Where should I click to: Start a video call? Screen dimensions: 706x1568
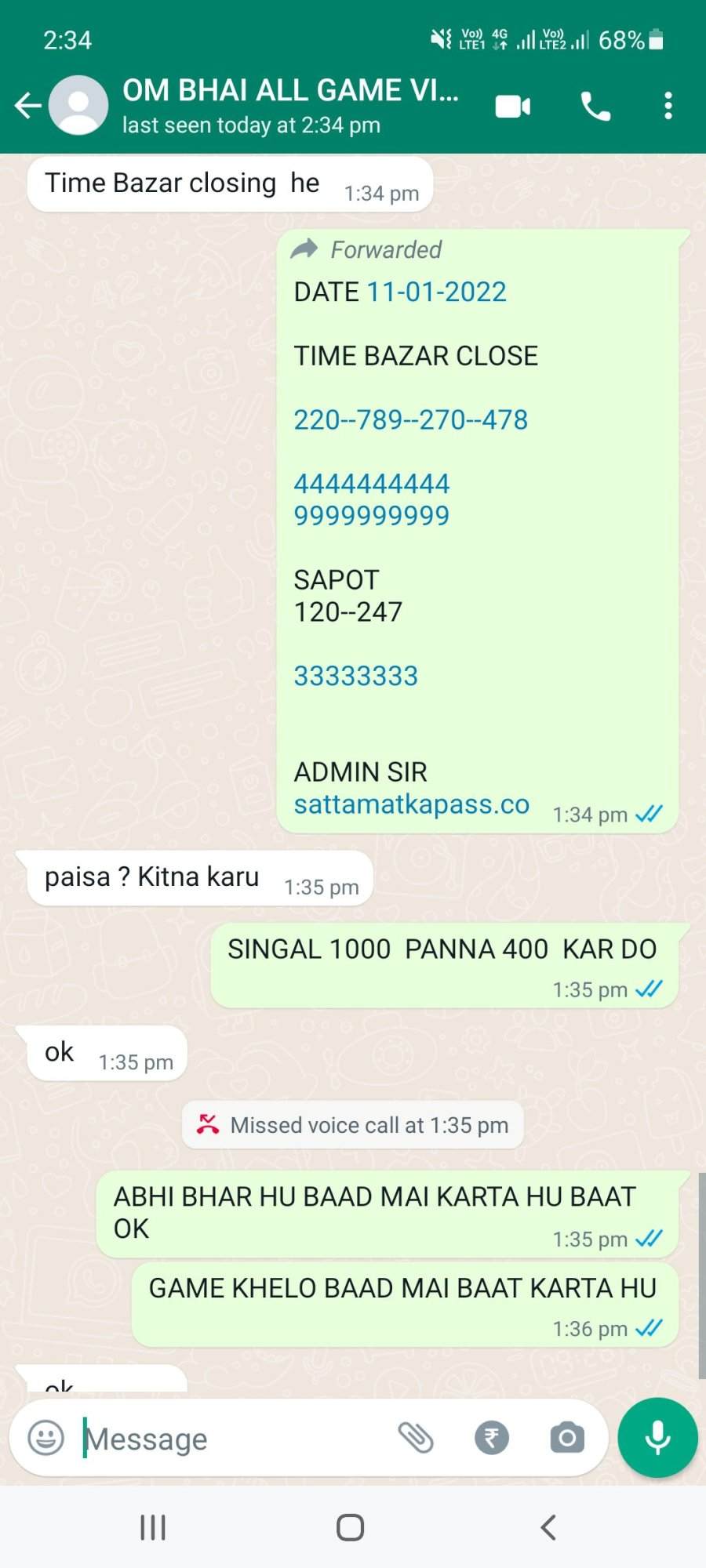513,106
